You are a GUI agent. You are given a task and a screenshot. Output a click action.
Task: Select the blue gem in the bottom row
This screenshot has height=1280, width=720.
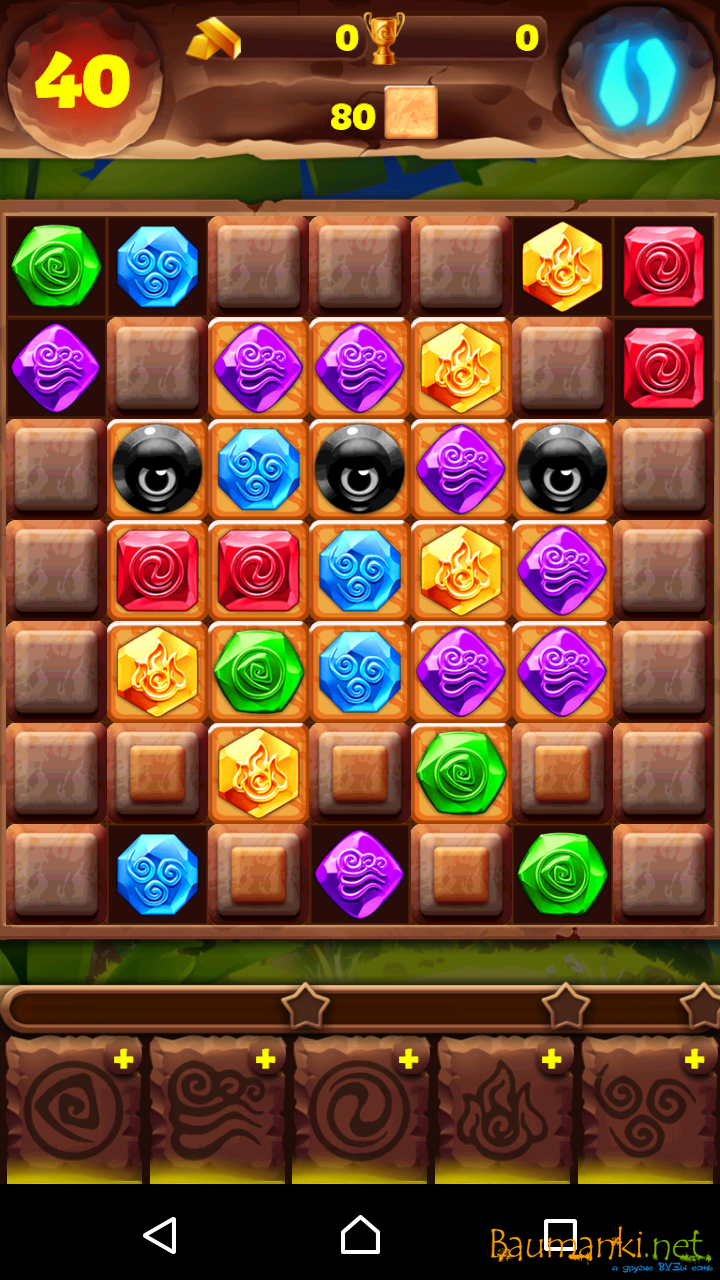157,874
